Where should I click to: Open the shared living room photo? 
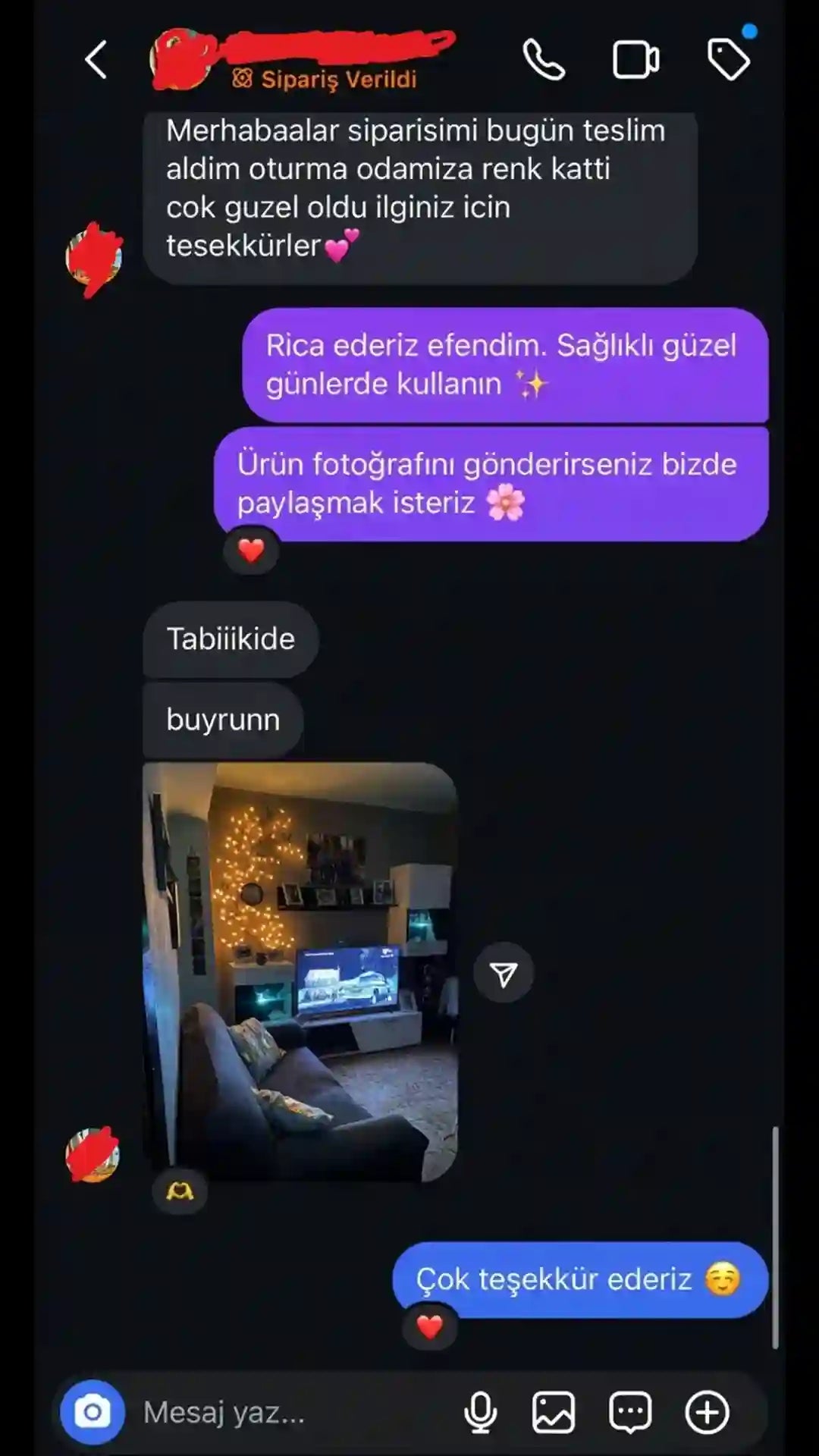click(300, 972)
